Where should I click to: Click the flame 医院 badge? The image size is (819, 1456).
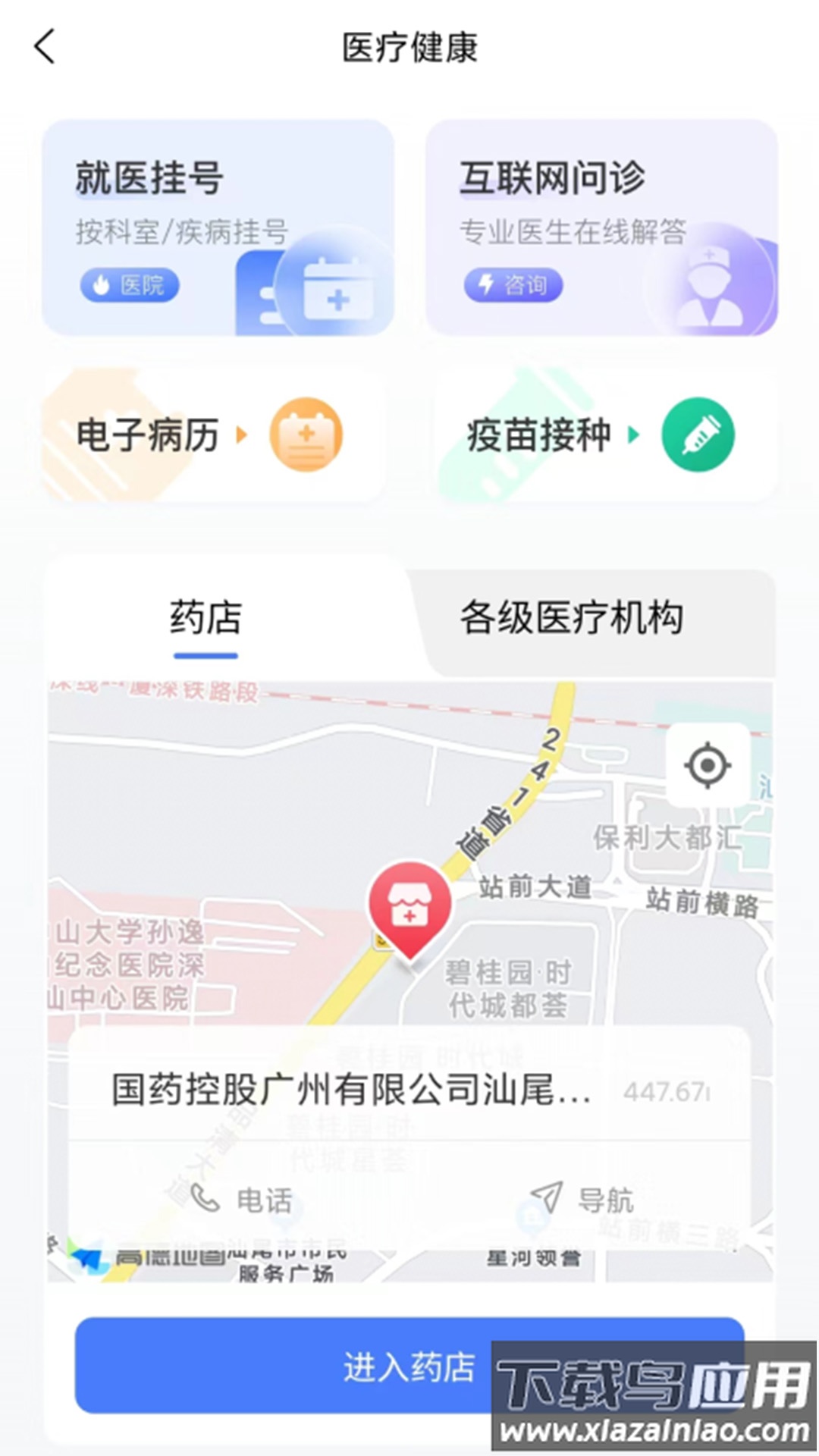[130, 286]
